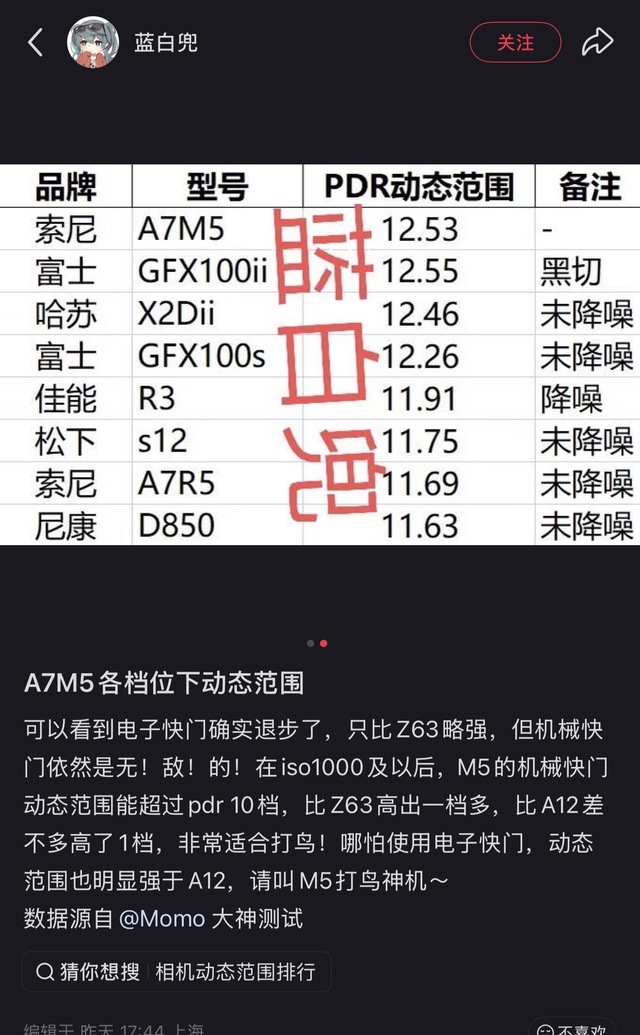
Task: Tap the image page indicator dots
Action: click(x=317, y=643)
